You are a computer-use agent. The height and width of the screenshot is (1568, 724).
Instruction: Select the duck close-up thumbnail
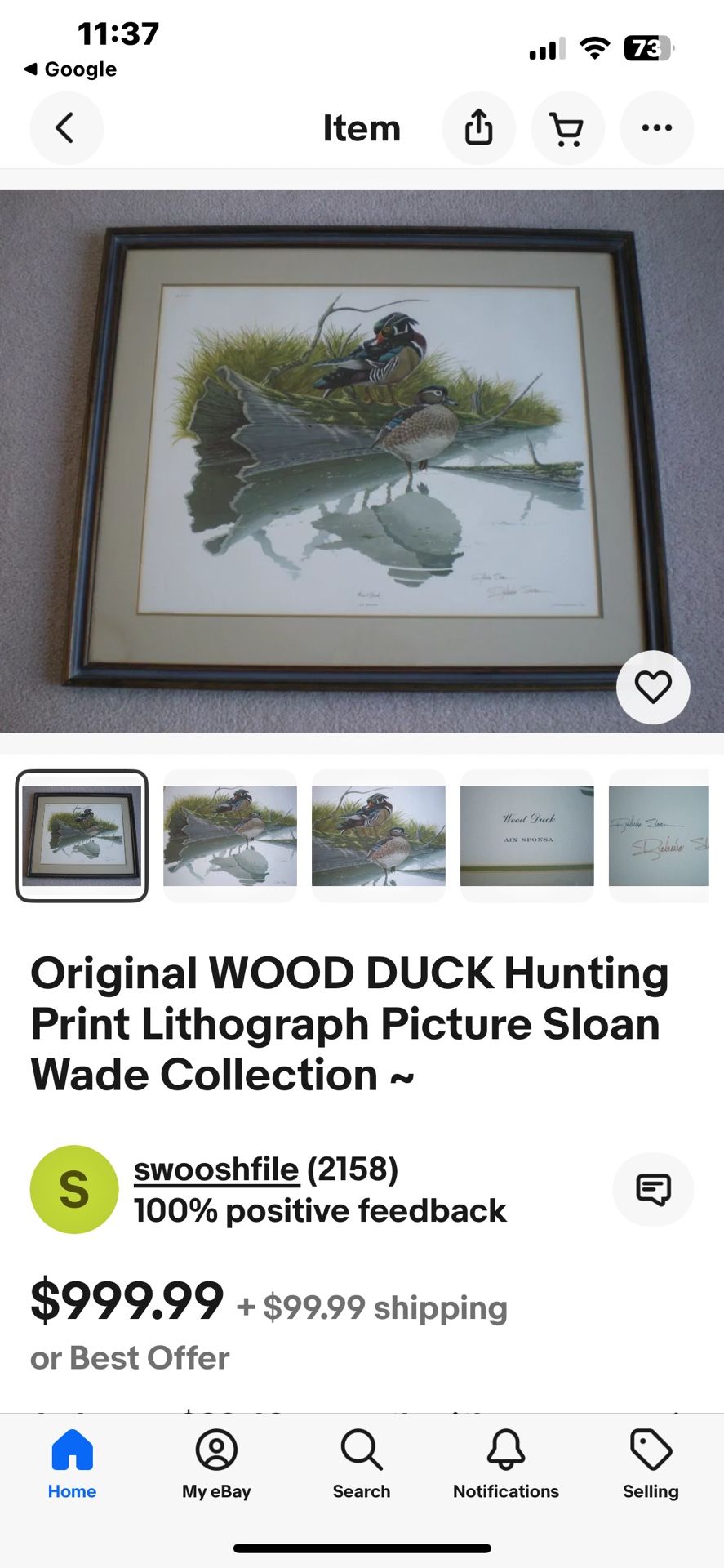click(x=378, y=835)
